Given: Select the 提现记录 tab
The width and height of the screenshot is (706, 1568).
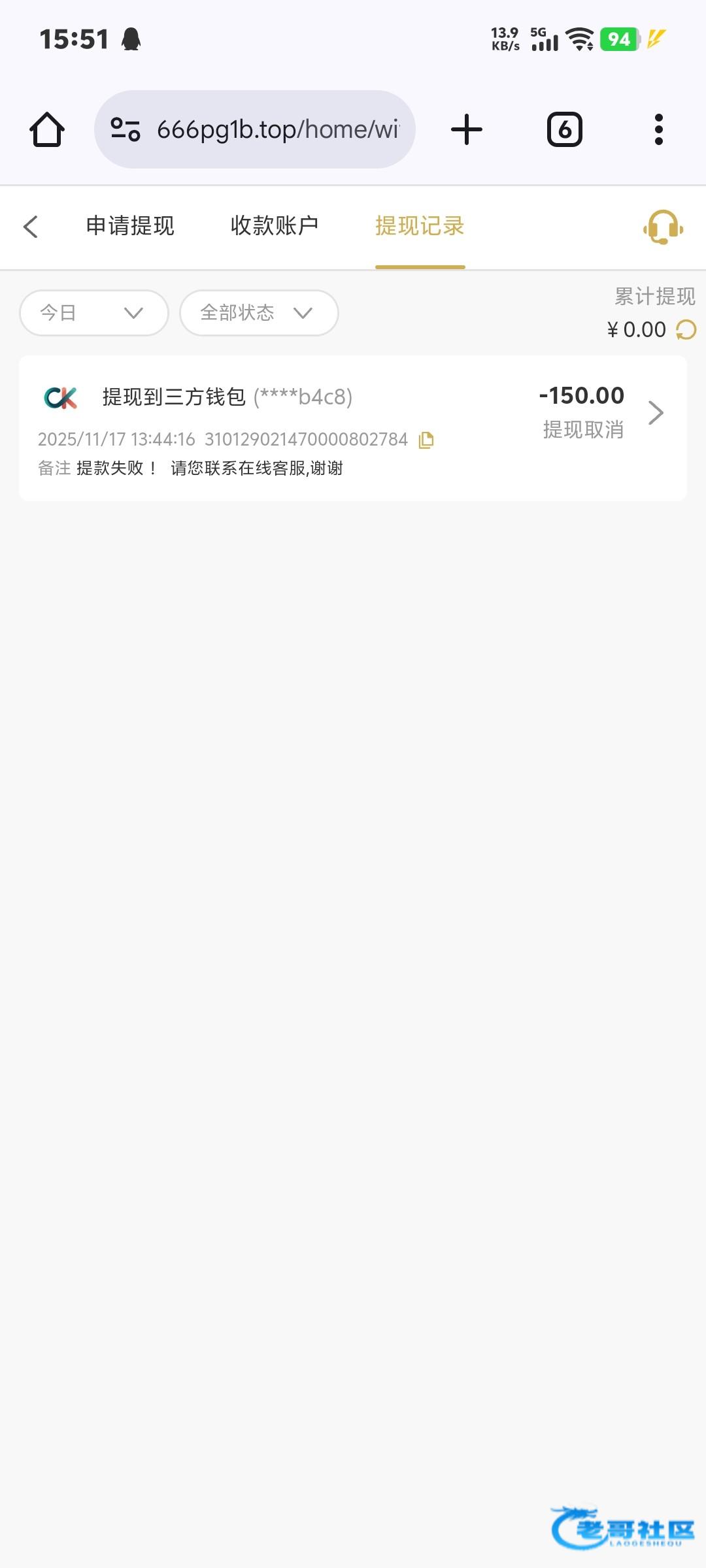Looking at the screenshot, I should click(420, 226).
